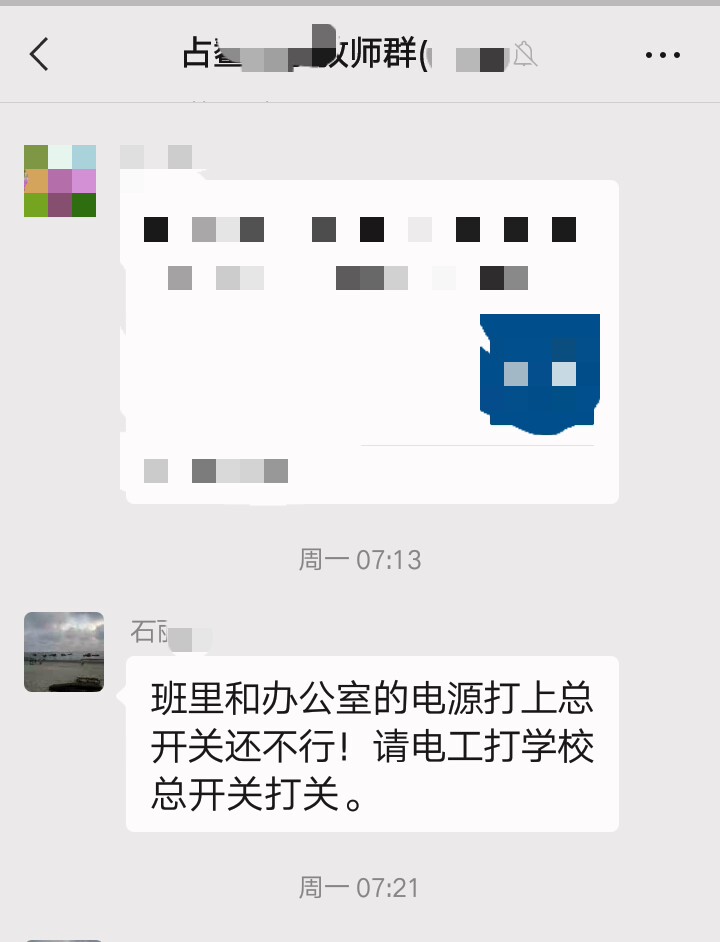Open the group chat overflow menu
The width and height of the screenshot is (720, 942).
(663, 55)
